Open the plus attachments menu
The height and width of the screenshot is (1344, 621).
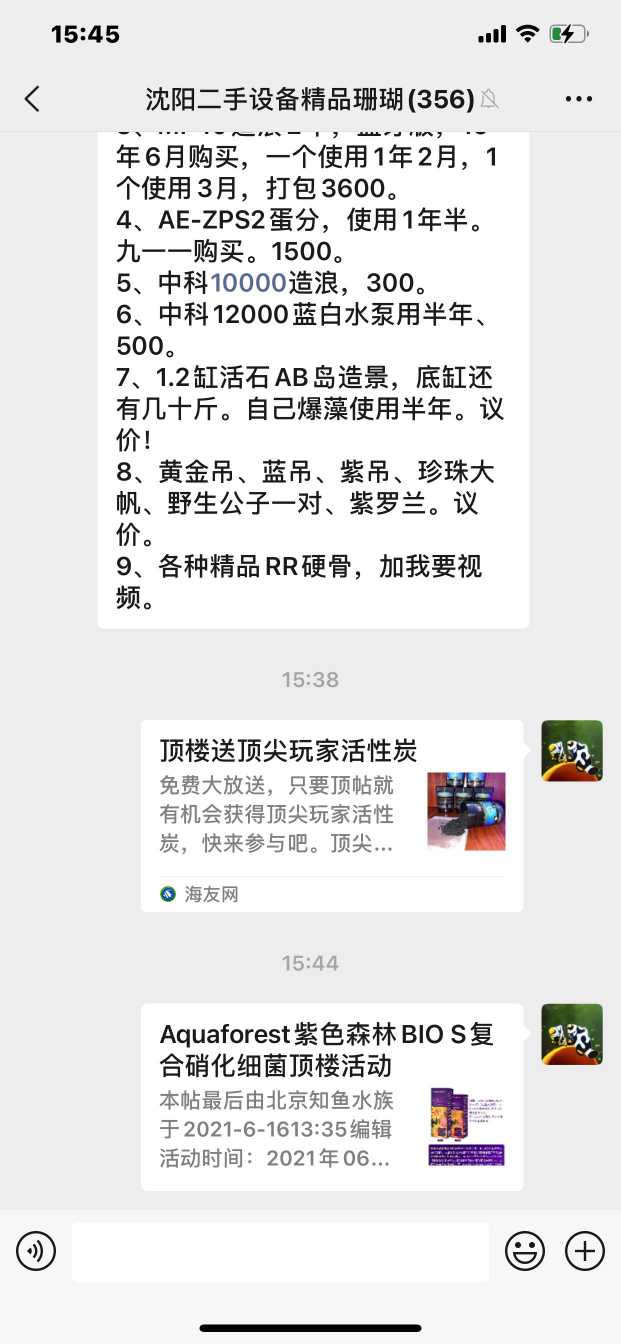click(x=585, y=1250)
